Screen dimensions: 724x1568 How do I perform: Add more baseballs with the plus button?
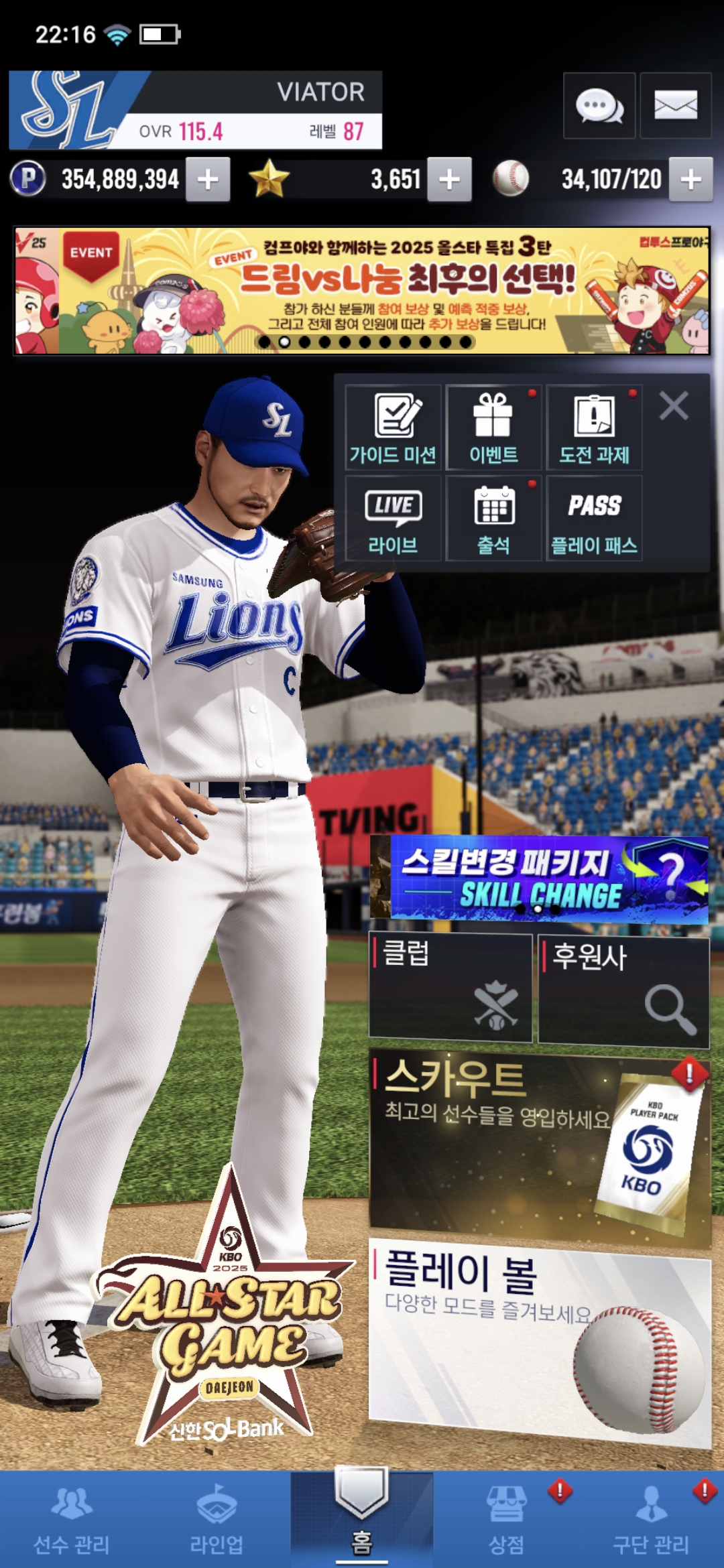tap(690, 180)
